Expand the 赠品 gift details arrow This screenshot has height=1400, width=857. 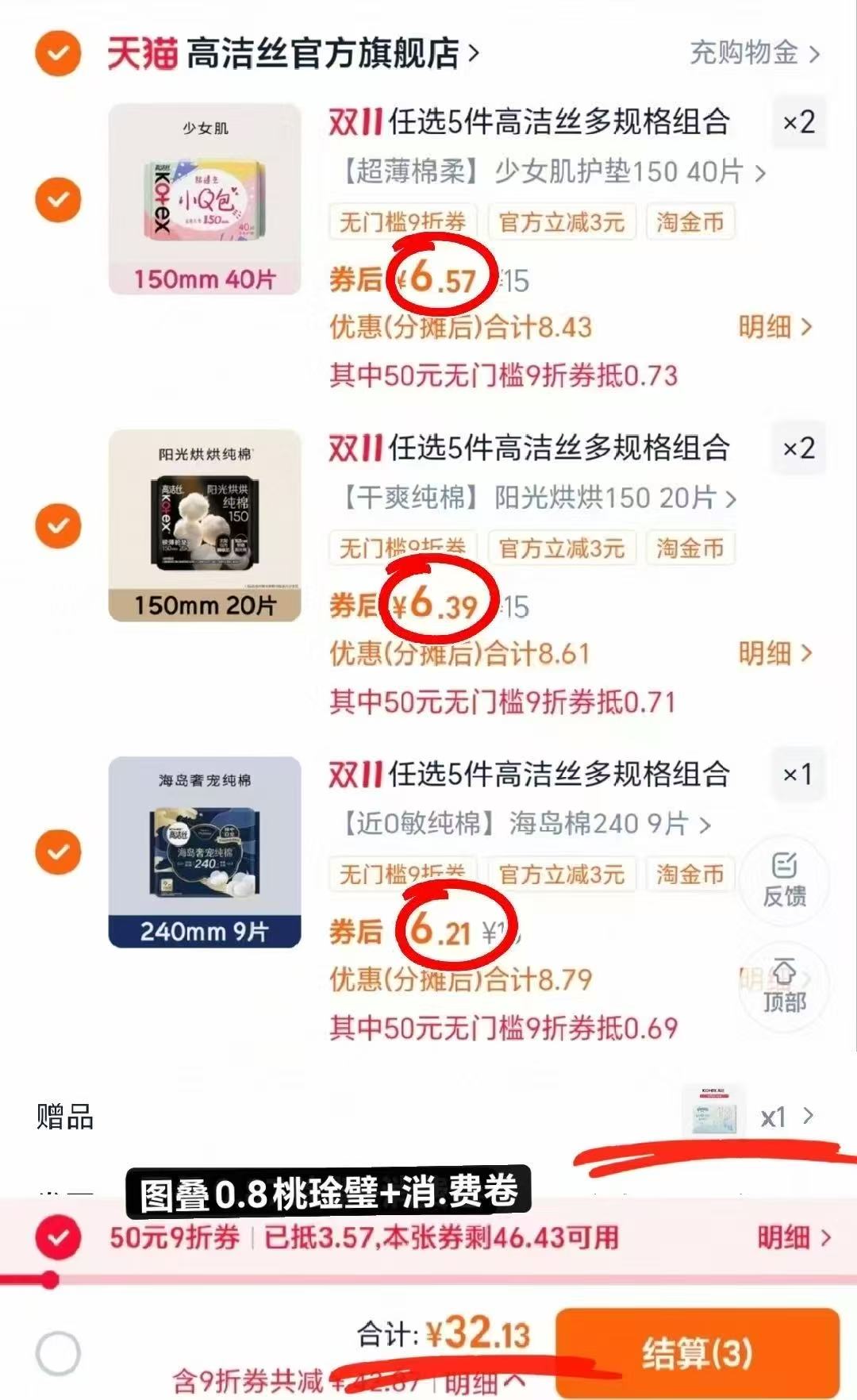[810, 1117]
